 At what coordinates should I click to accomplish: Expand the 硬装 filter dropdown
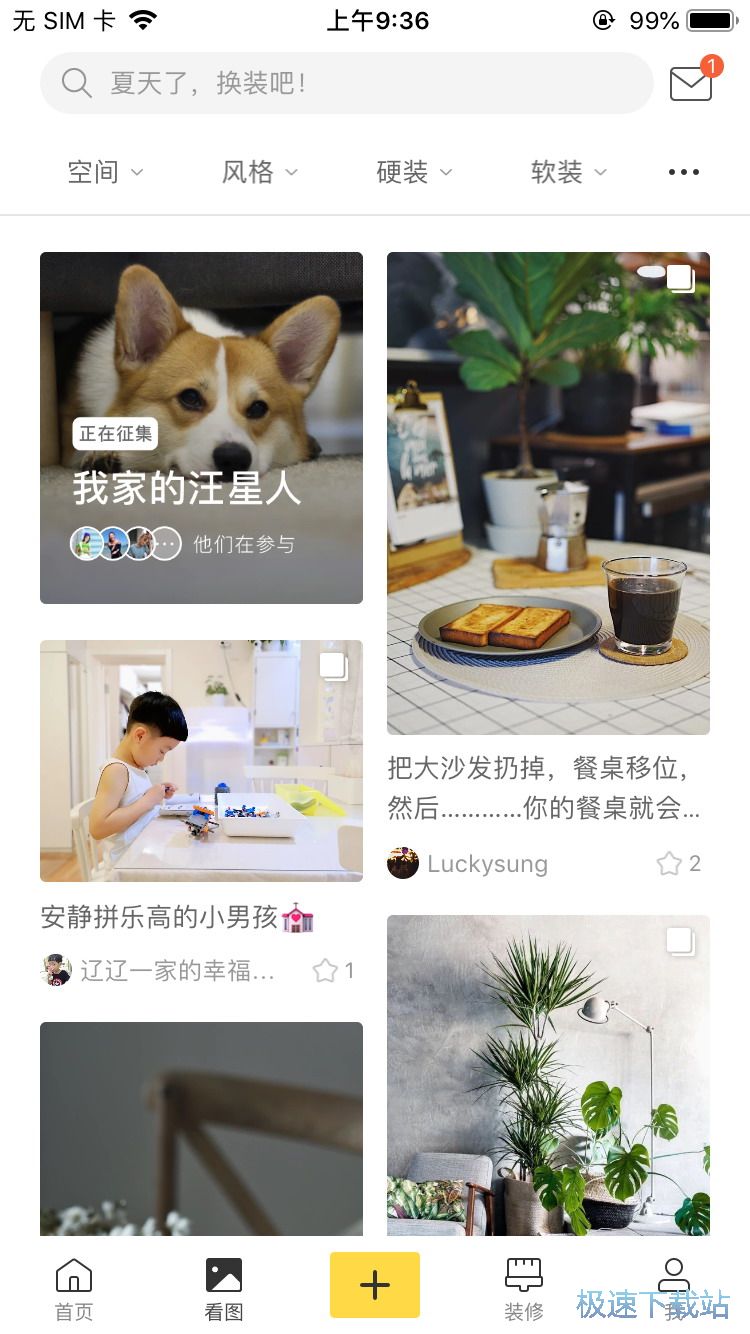coord(414,172)
